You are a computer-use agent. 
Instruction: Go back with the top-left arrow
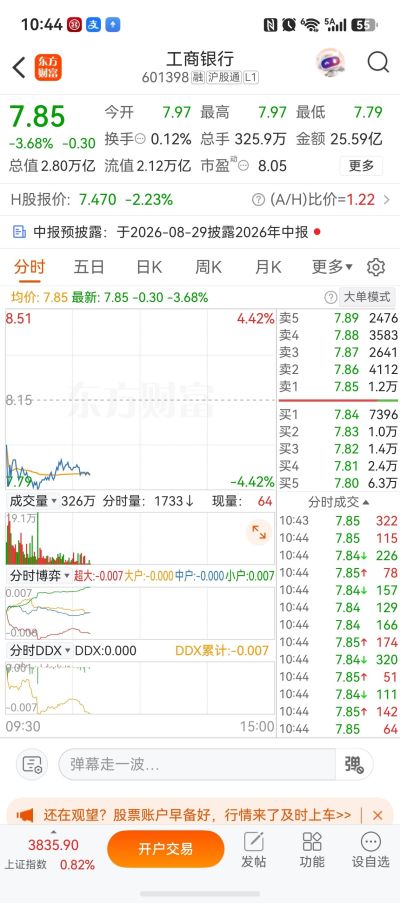click(19, 67)
